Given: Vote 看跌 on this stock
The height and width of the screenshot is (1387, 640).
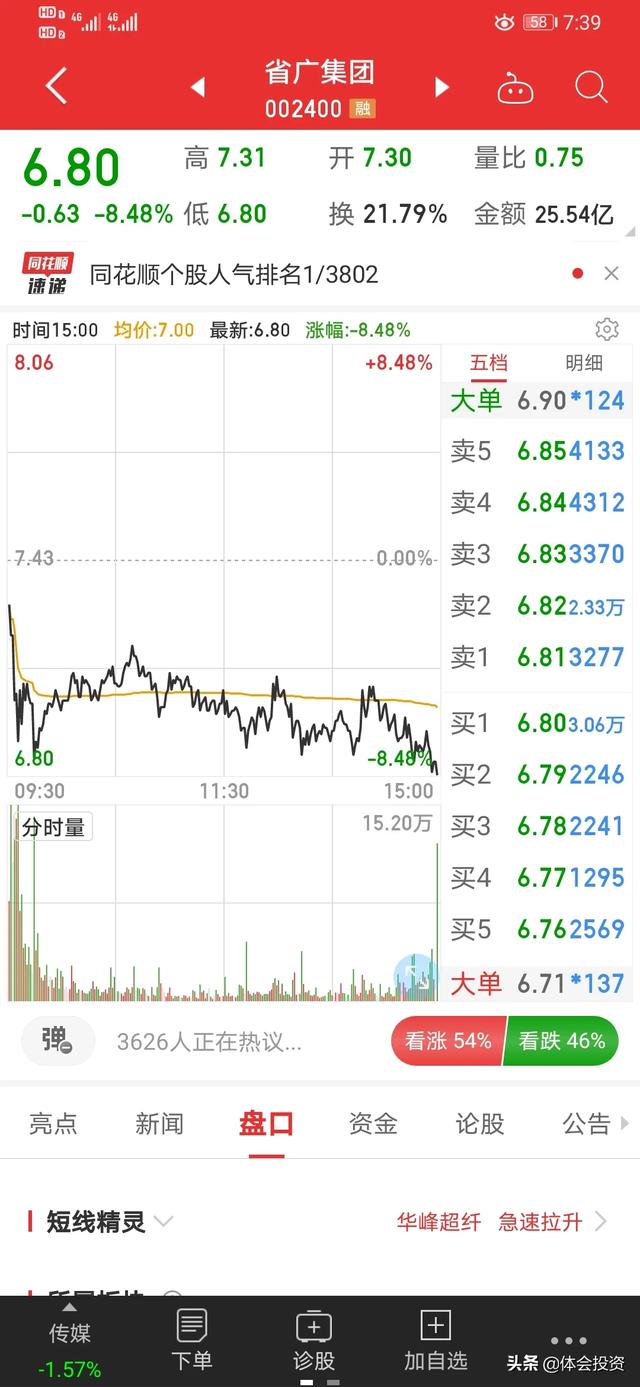Looking at the screenshot, I should point(561,1041).
